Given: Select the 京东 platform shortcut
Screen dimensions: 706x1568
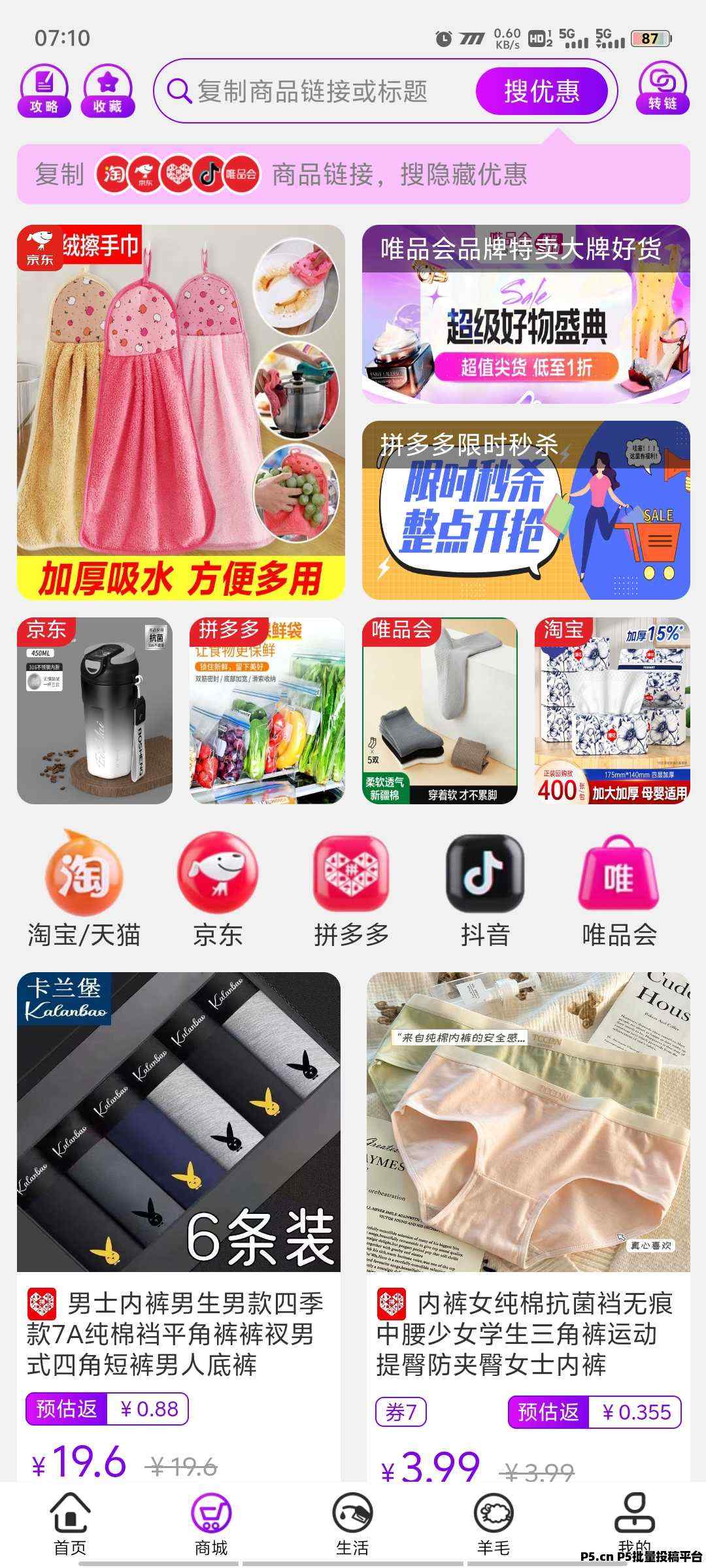Looking at the screenshot, I should [218, 889].
